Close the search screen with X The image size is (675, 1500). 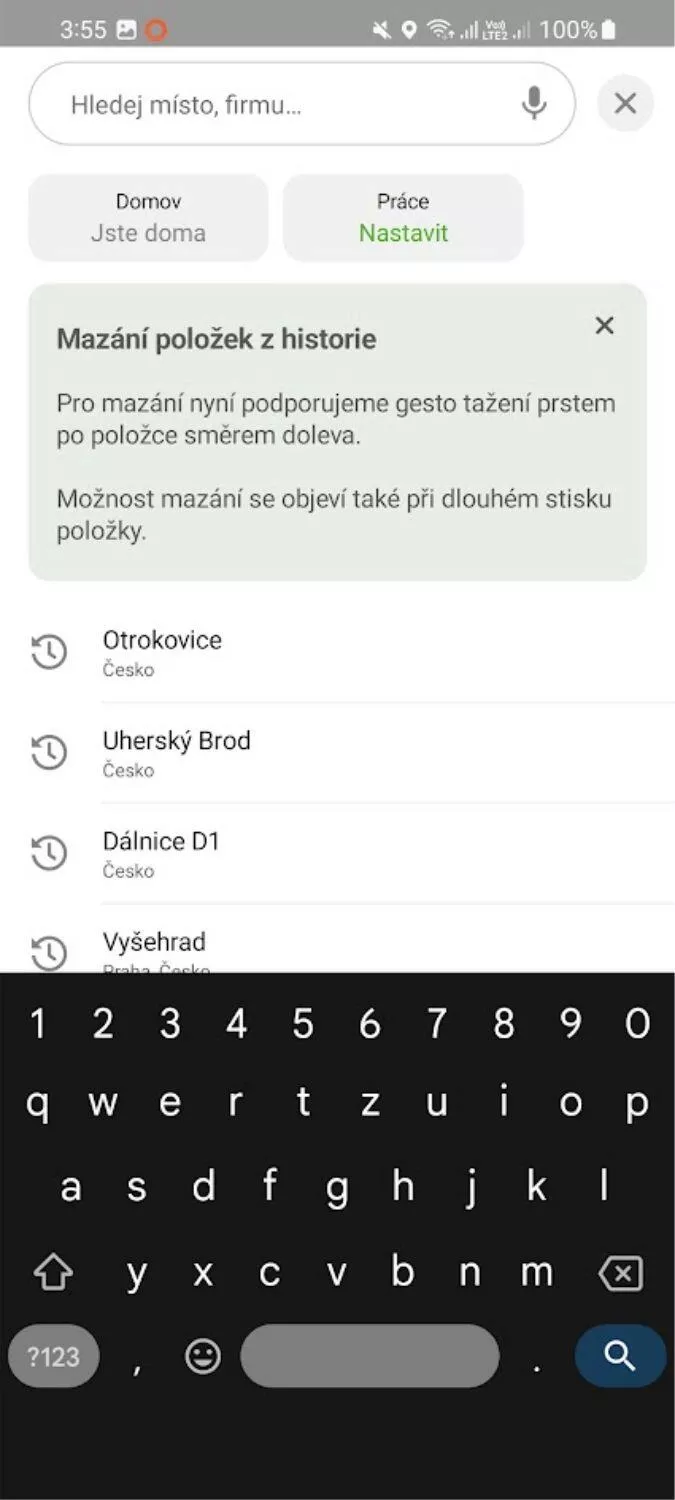[625, 103]
